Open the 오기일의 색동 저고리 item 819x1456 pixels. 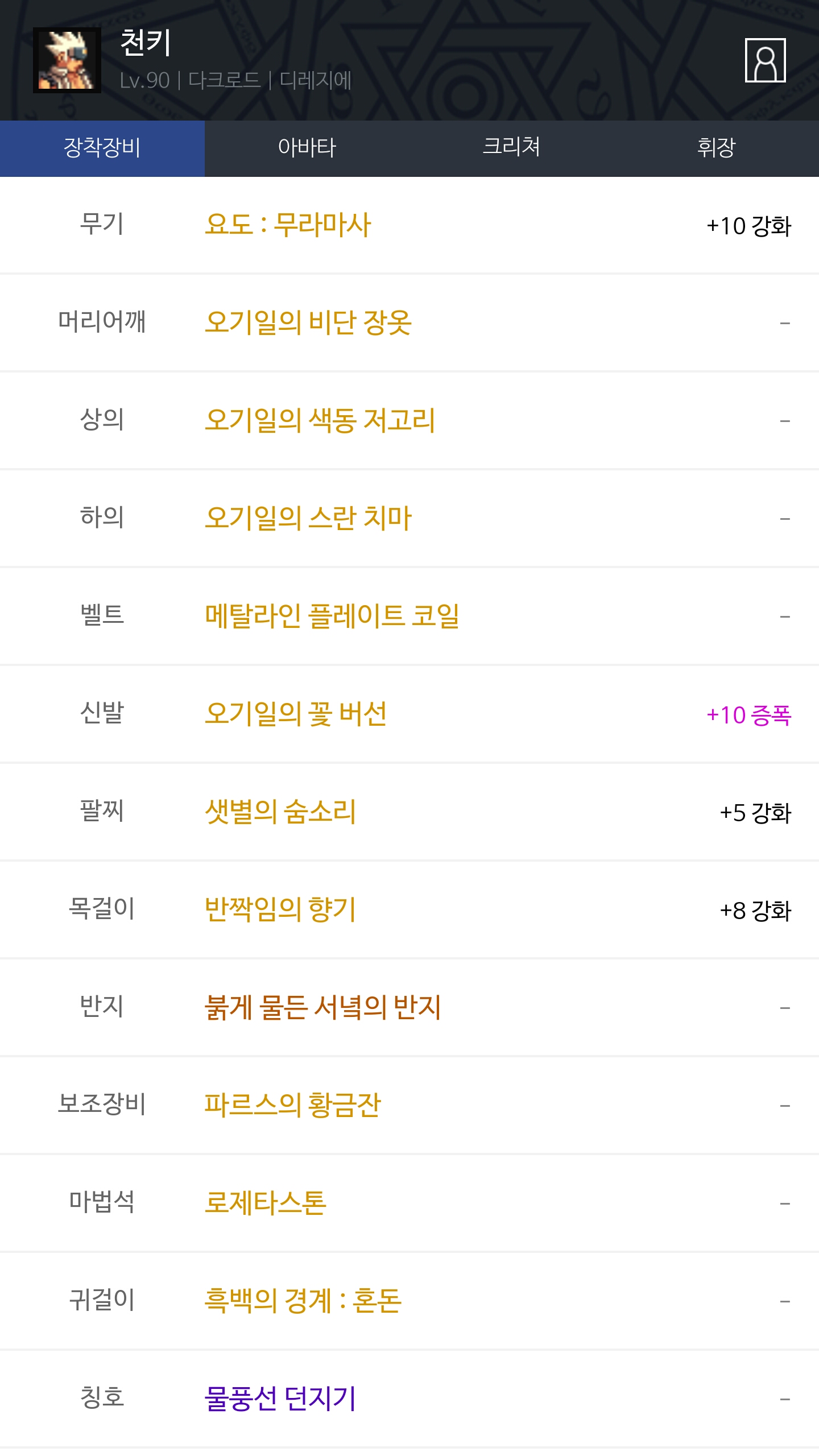click(x=320, y=420)
